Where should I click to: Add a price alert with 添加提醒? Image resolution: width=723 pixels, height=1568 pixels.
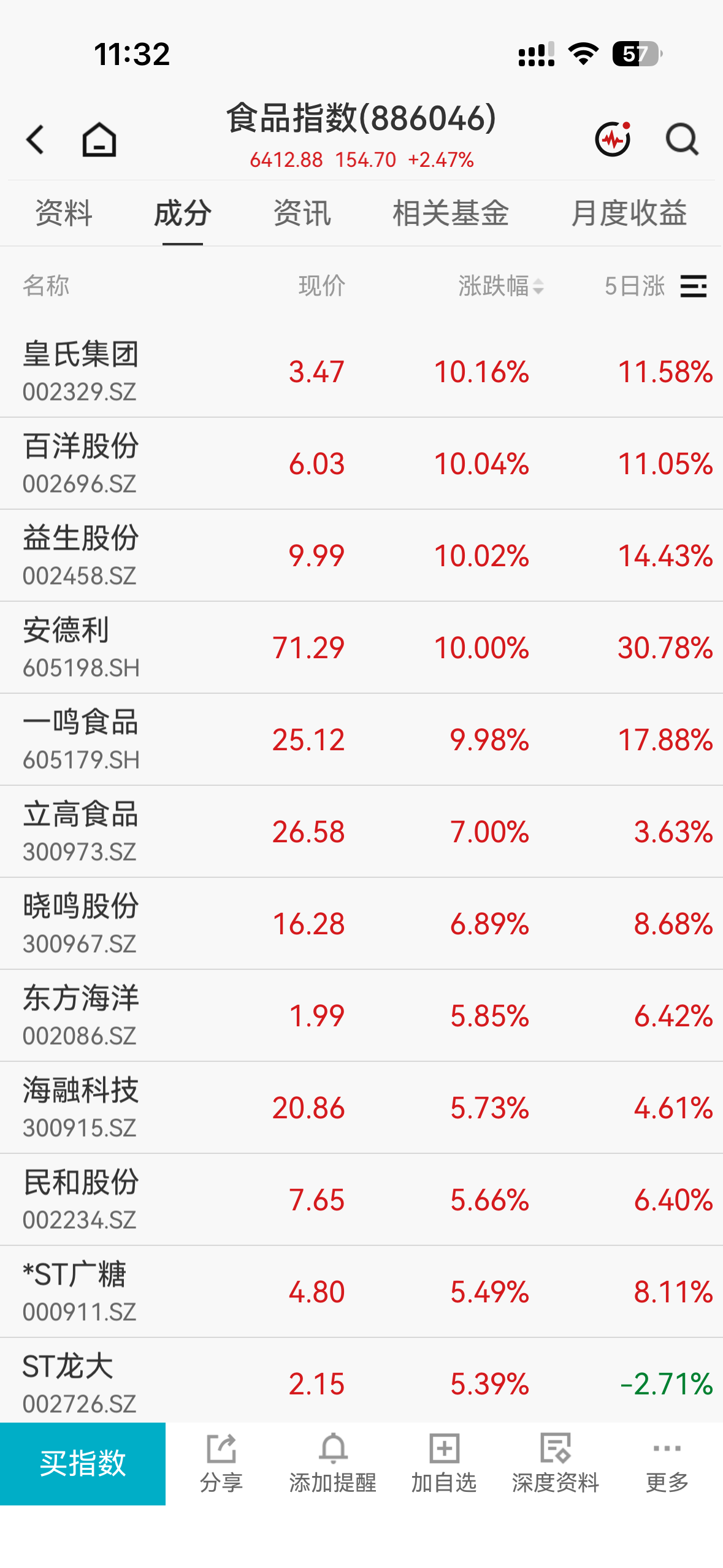pos(333,1464)
